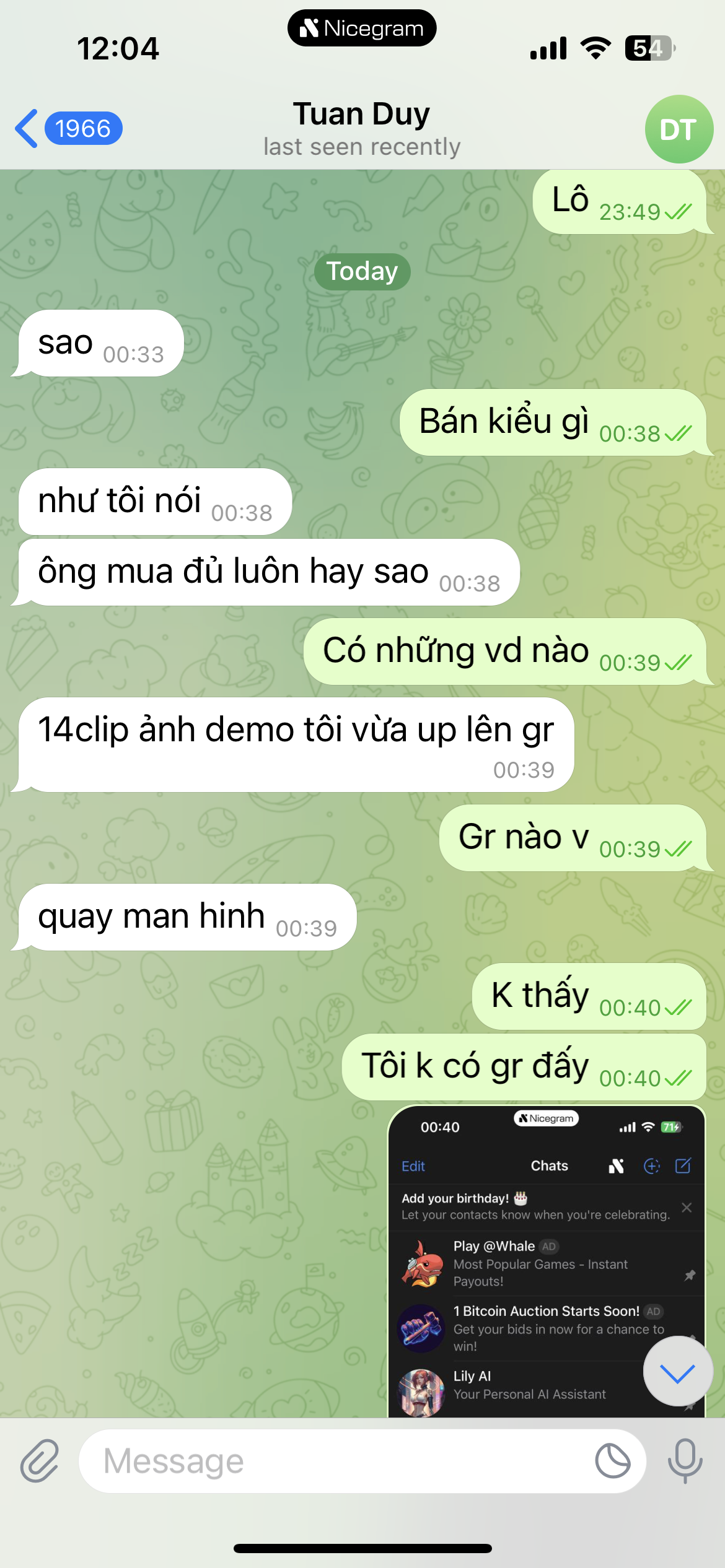Go back to the chat list

[x=67, y=129]
